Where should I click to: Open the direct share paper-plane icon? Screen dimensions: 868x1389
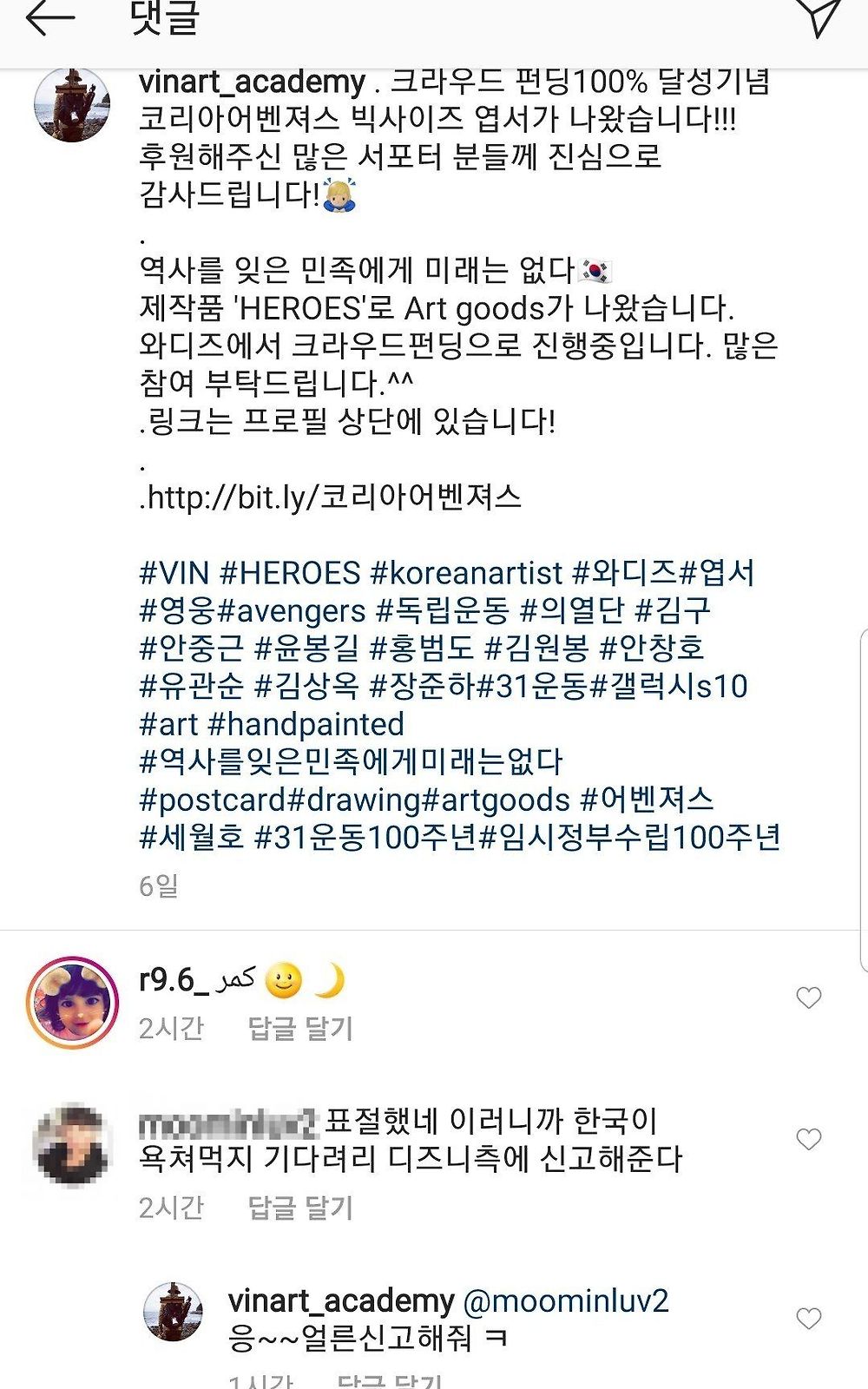coord(819,17)
